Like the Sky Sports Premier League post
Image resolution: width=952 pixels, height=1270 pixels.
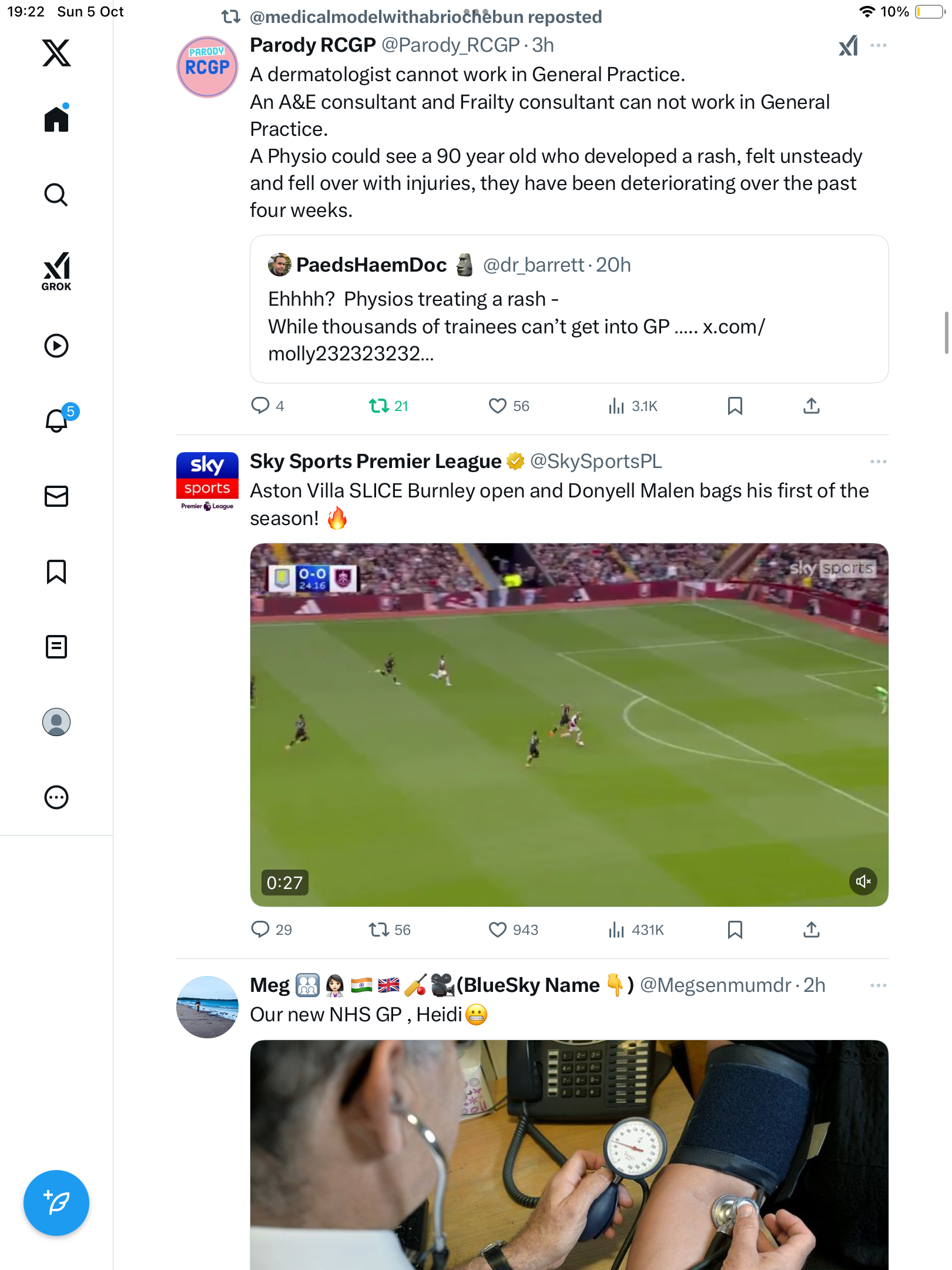click(x=497, y=930)
